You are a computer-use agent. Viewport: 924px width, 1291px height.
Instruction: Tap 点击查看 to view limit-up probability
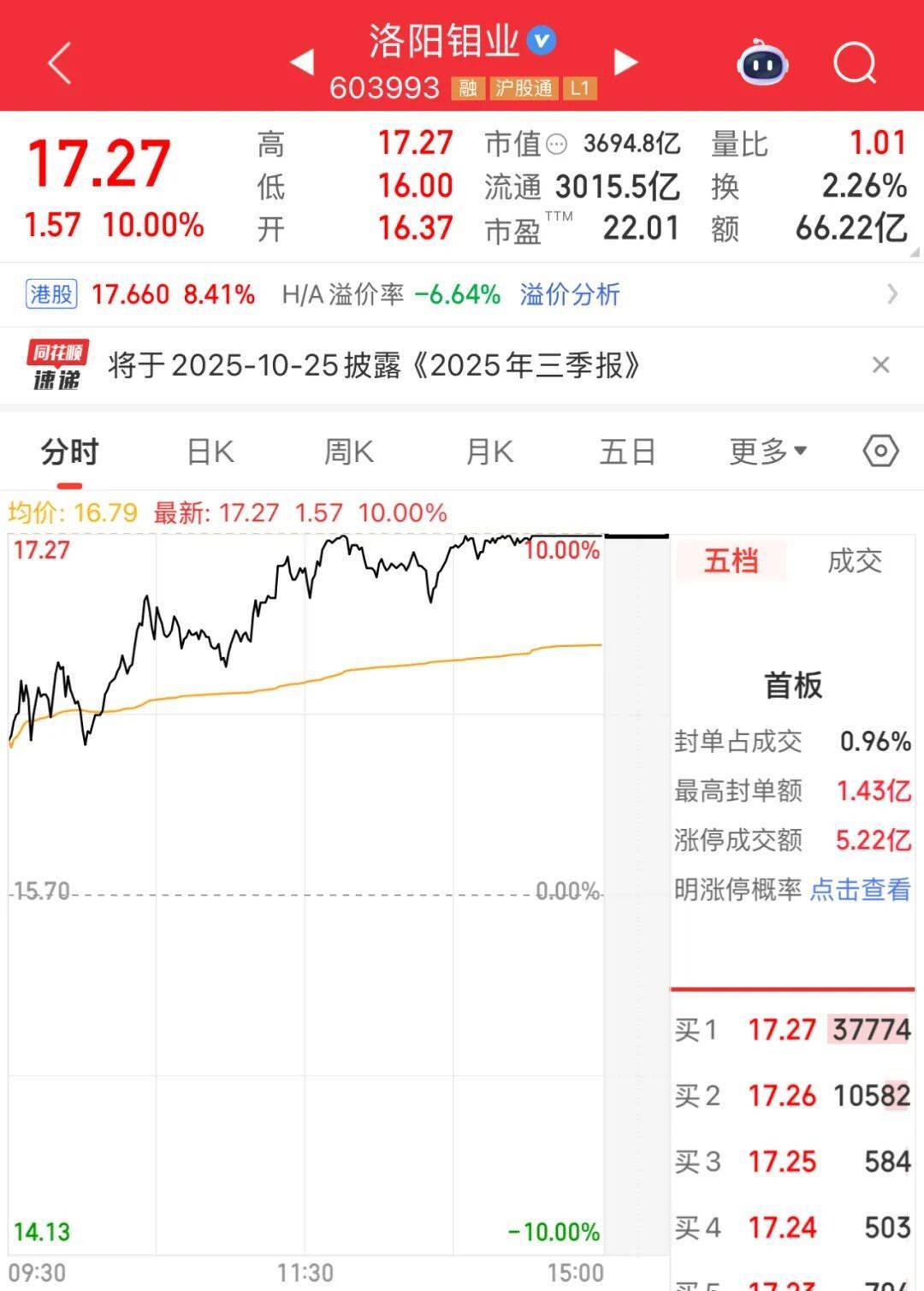tap(859, 891)
